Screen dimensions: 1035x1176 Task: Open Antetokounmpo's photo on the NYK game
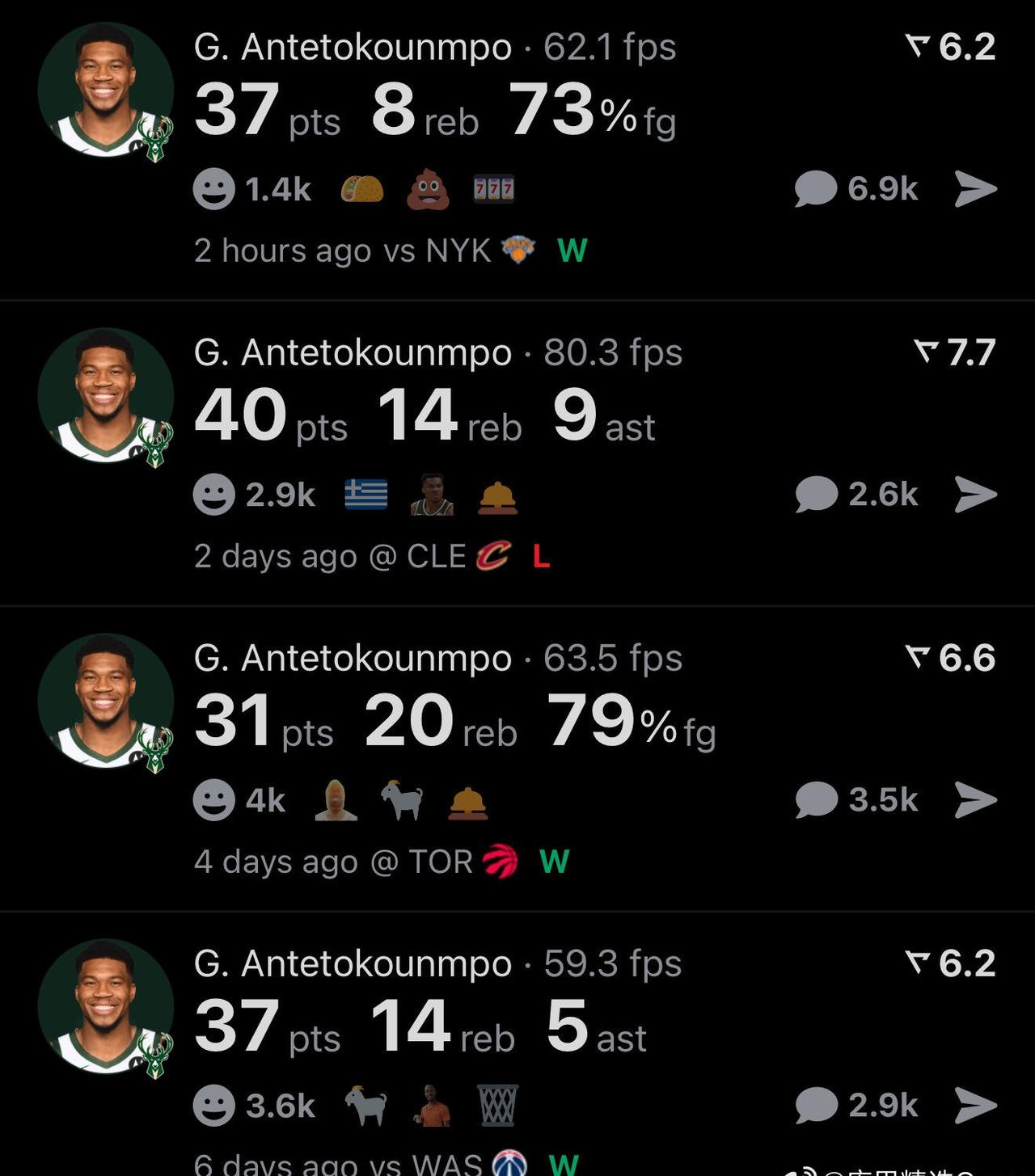[x=105, y=90]
